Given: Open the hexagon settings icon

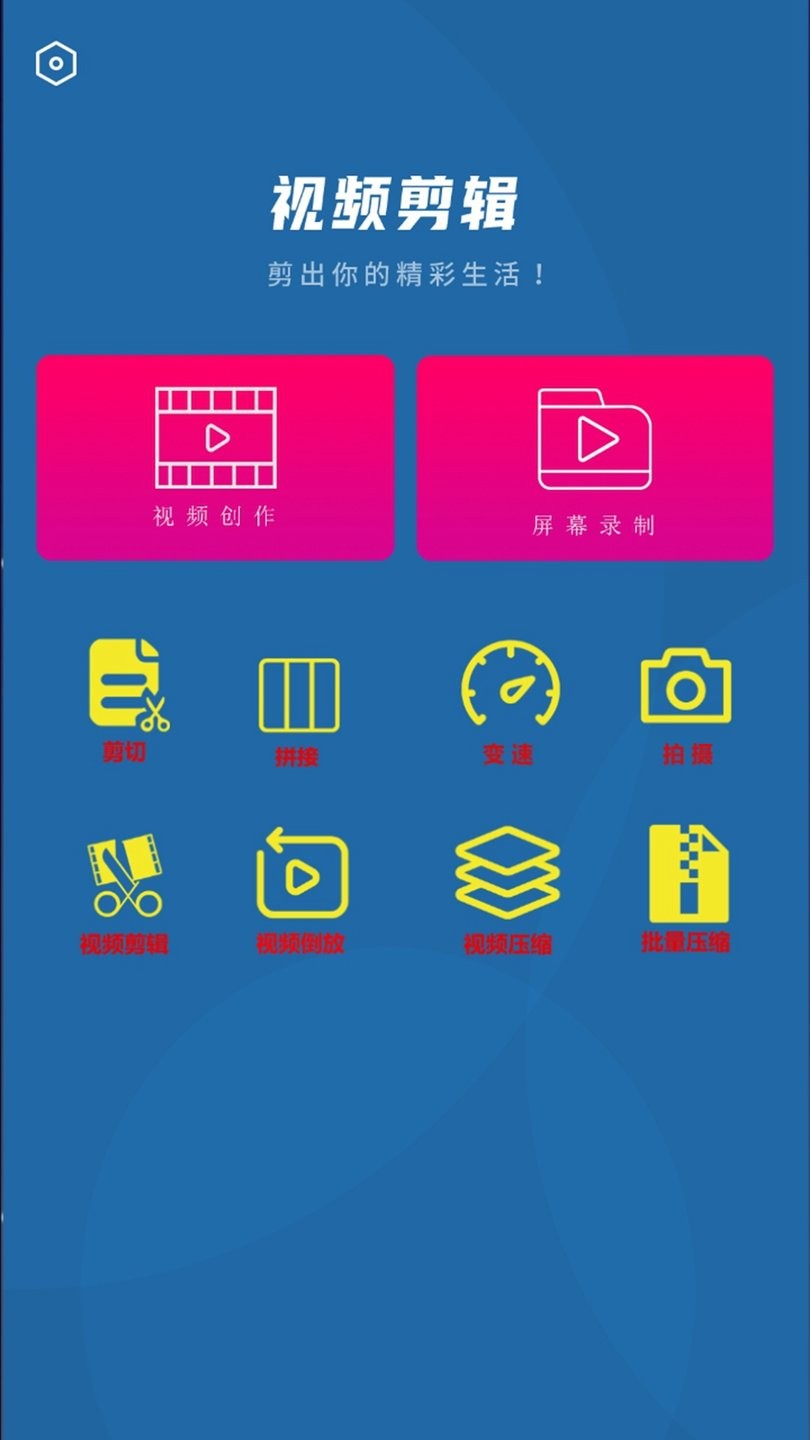Looking at the screenshot, I should coord(56,64).
